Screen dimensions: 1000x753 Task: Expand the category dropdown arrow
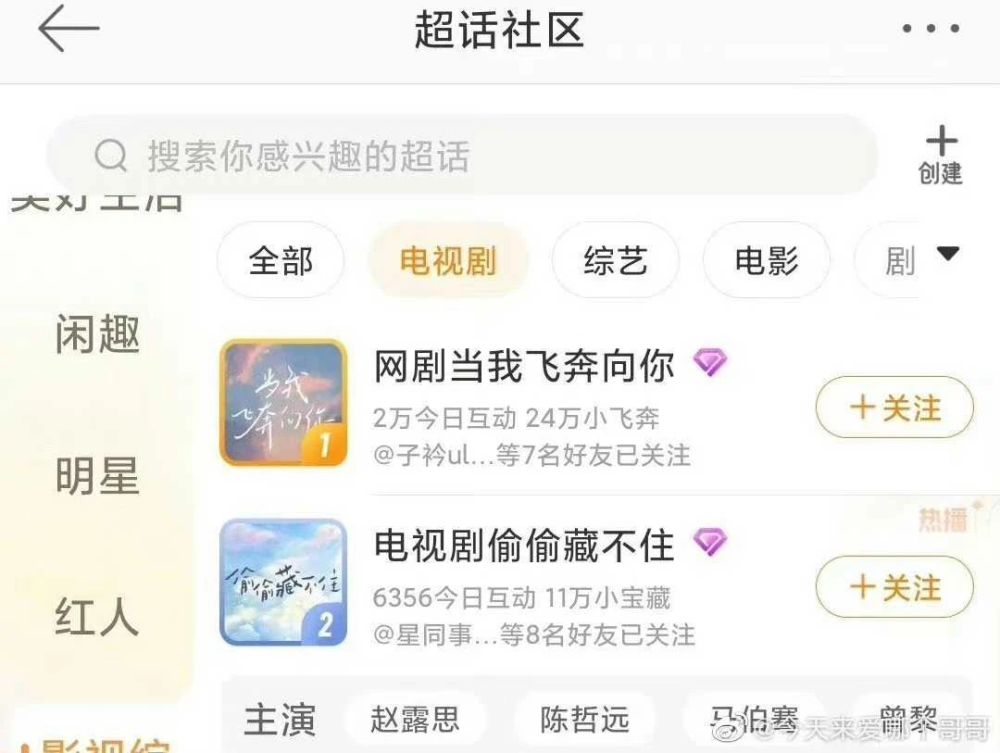click(x=947, y=254)
